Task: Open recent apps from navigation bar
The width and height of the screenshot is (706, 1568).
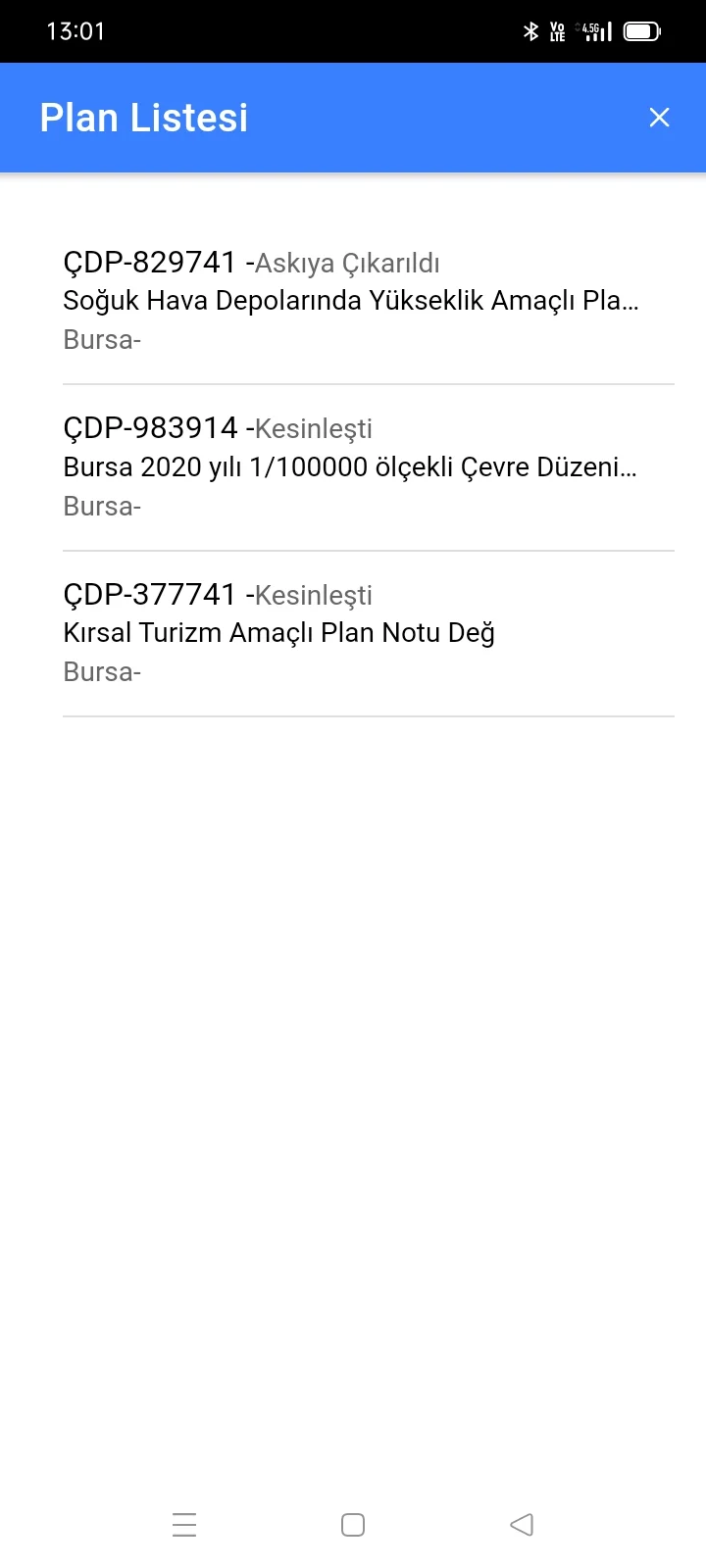Action: (184, 1525)
